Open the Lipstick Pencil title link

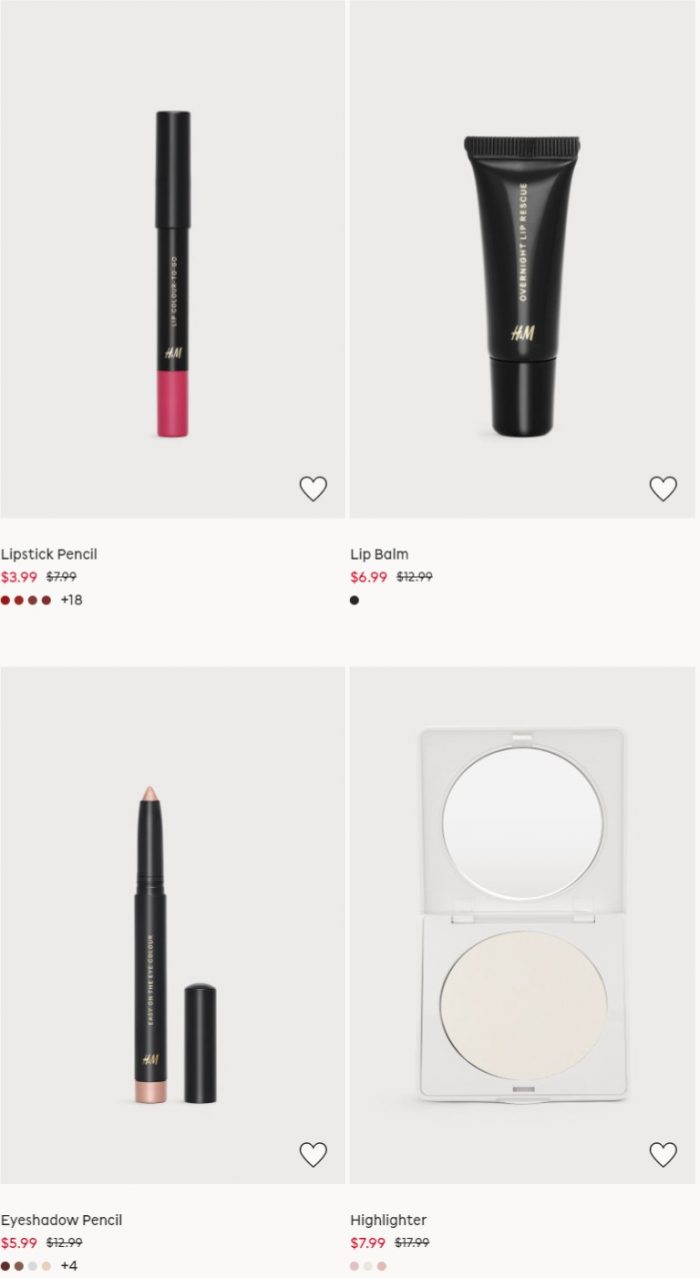pos(49,554)
